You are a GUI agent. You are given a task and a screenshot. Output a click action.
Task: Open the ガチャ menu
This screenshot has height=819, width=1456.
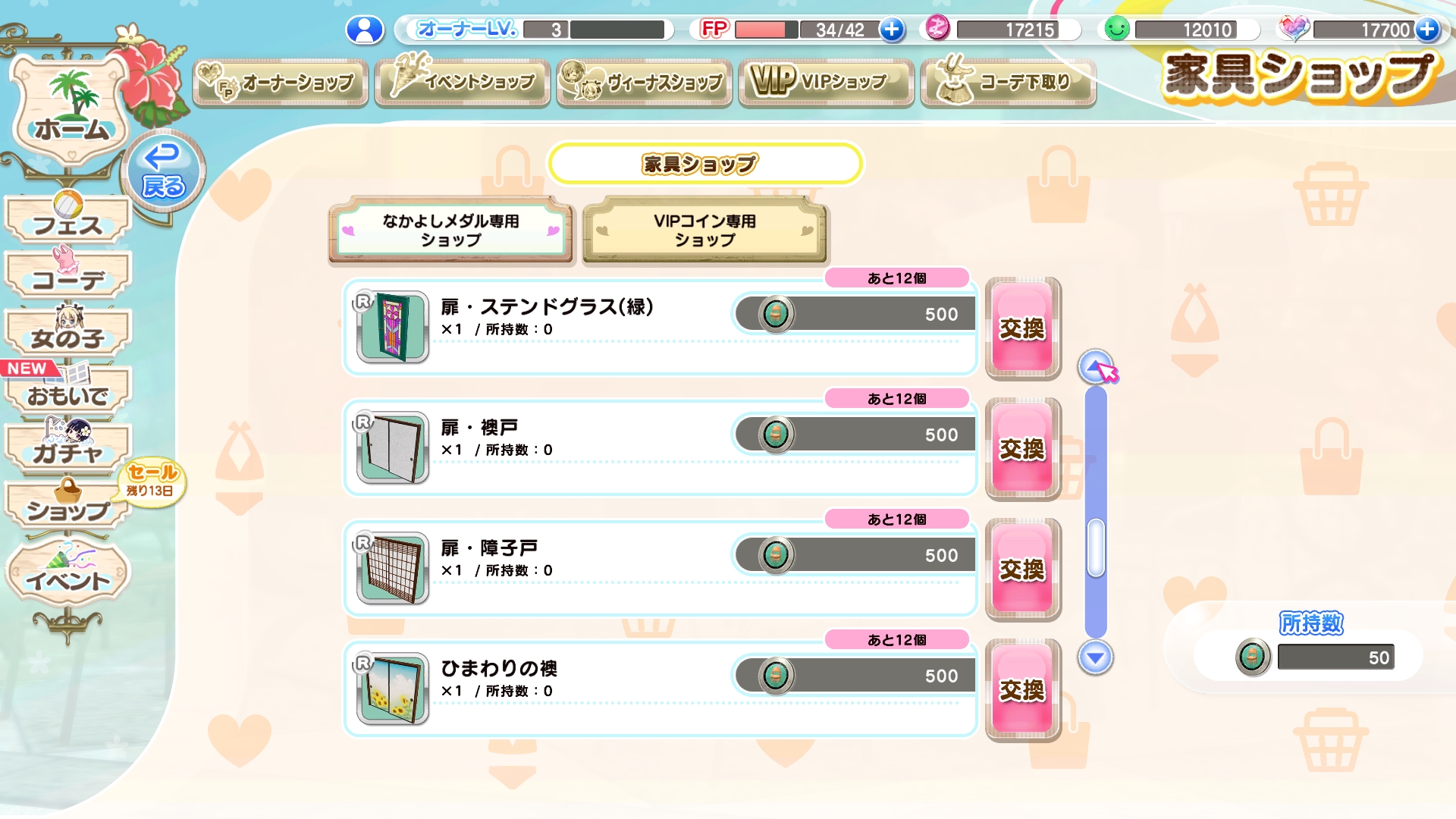[68, 450]
